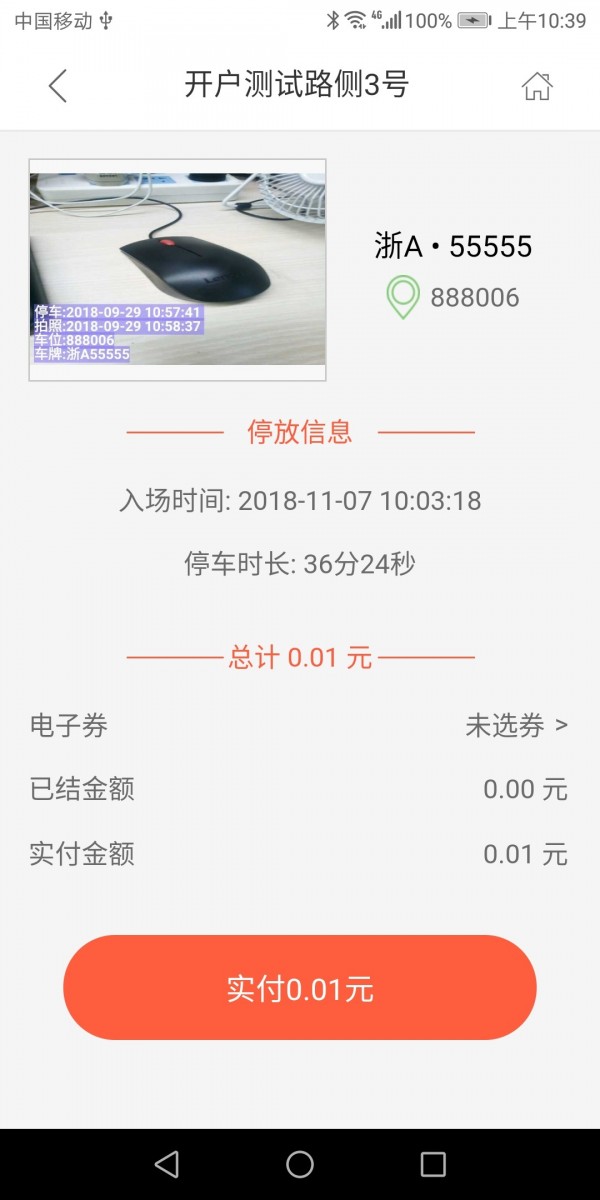Tap the 实付0.01元 pay button

[x=300, y=988]
